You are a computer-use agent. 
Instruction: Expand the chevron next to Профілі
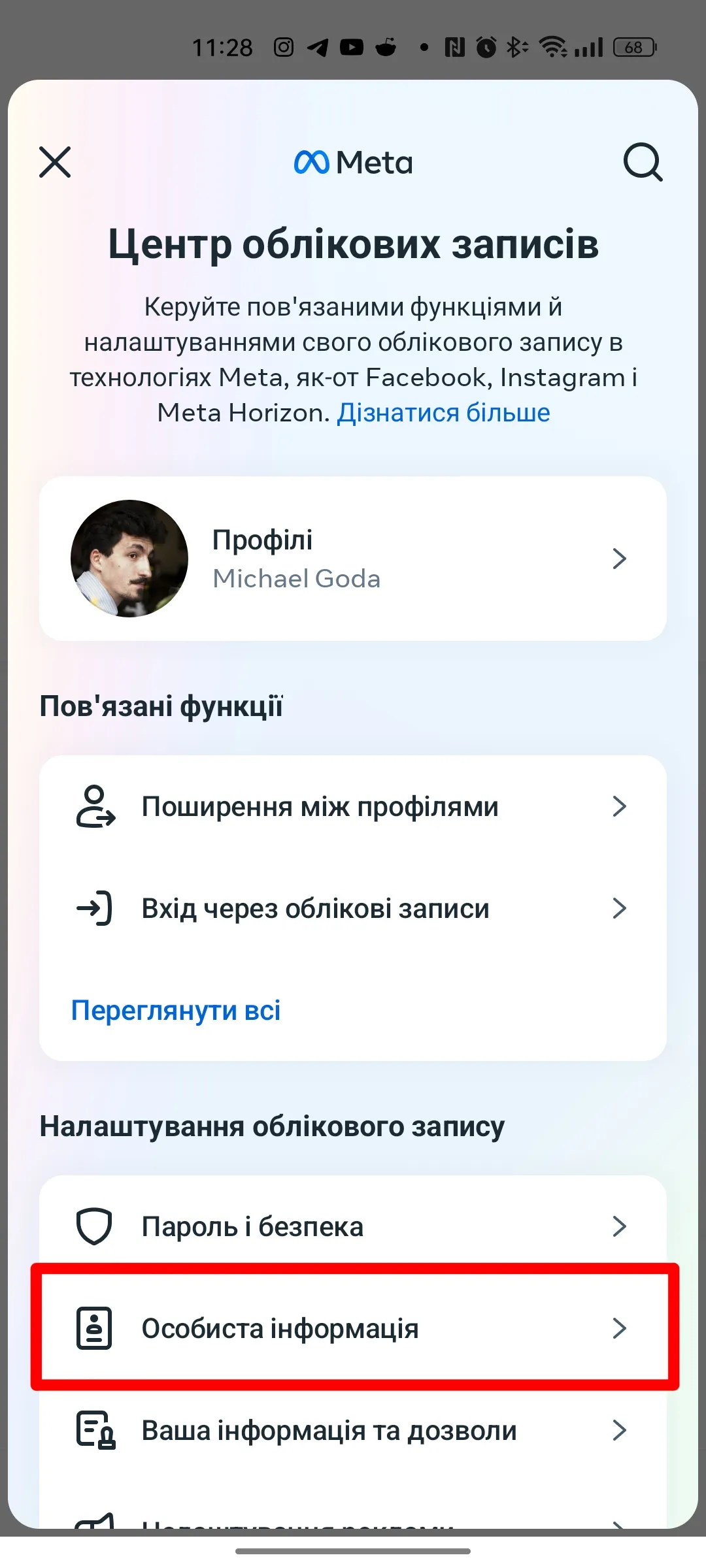[x=619, y=559]
